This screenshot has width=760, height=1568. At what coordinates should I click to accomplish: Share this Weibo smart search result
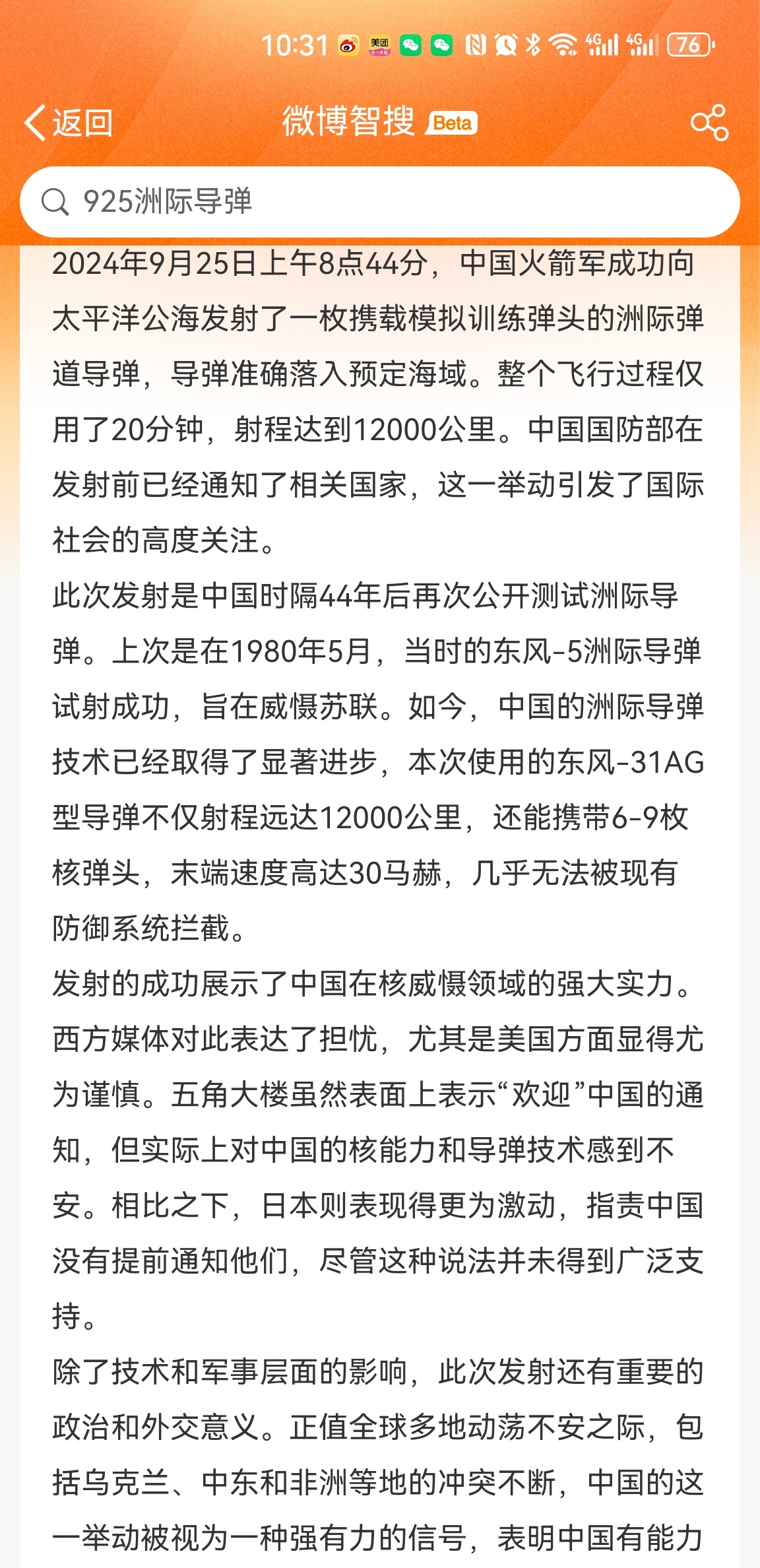tap(709, 123)
